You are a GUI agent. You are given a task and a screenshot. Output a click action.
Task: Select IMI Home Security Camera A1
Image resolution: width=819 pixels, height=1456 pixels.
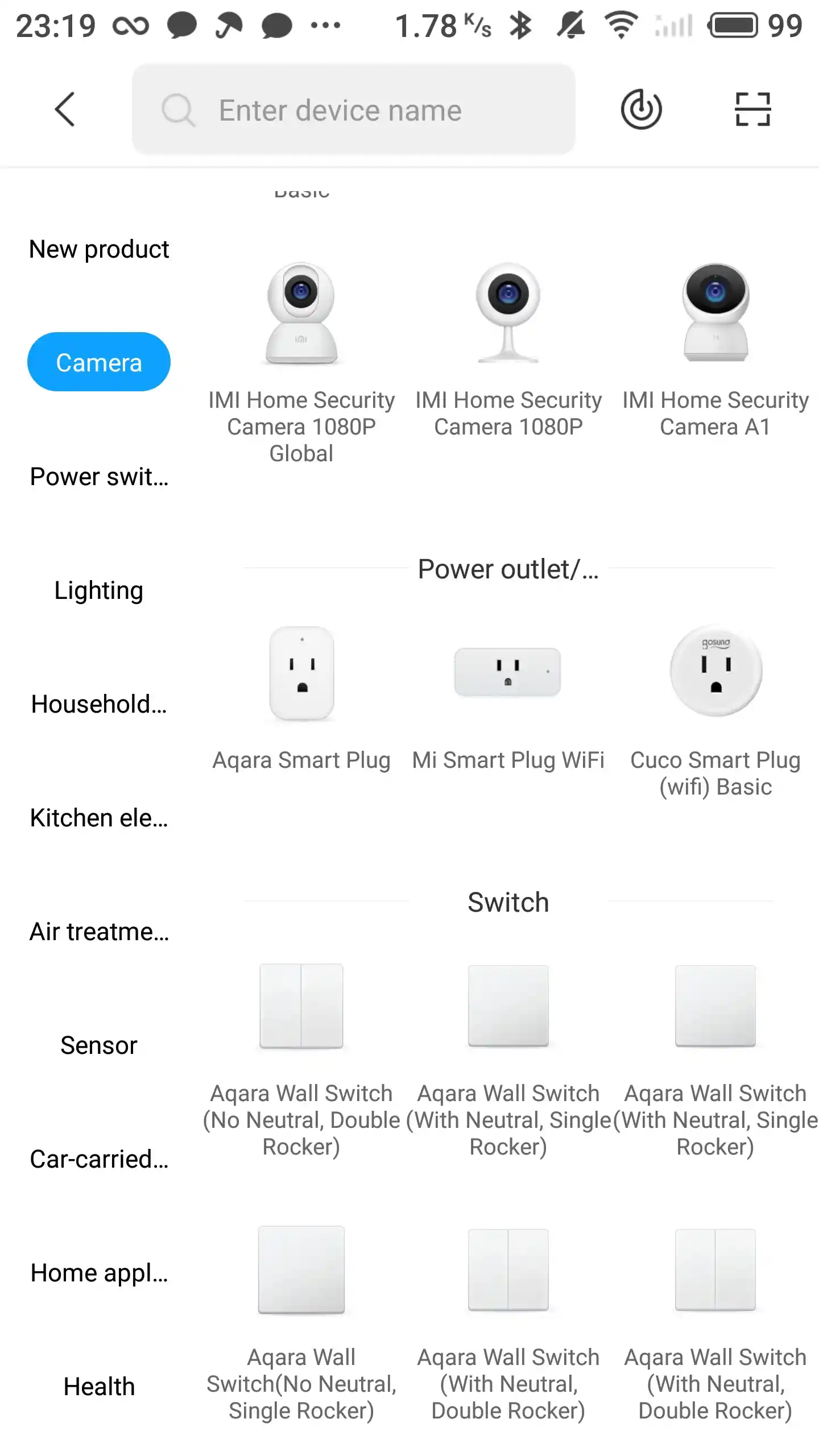tap(715, 353)
